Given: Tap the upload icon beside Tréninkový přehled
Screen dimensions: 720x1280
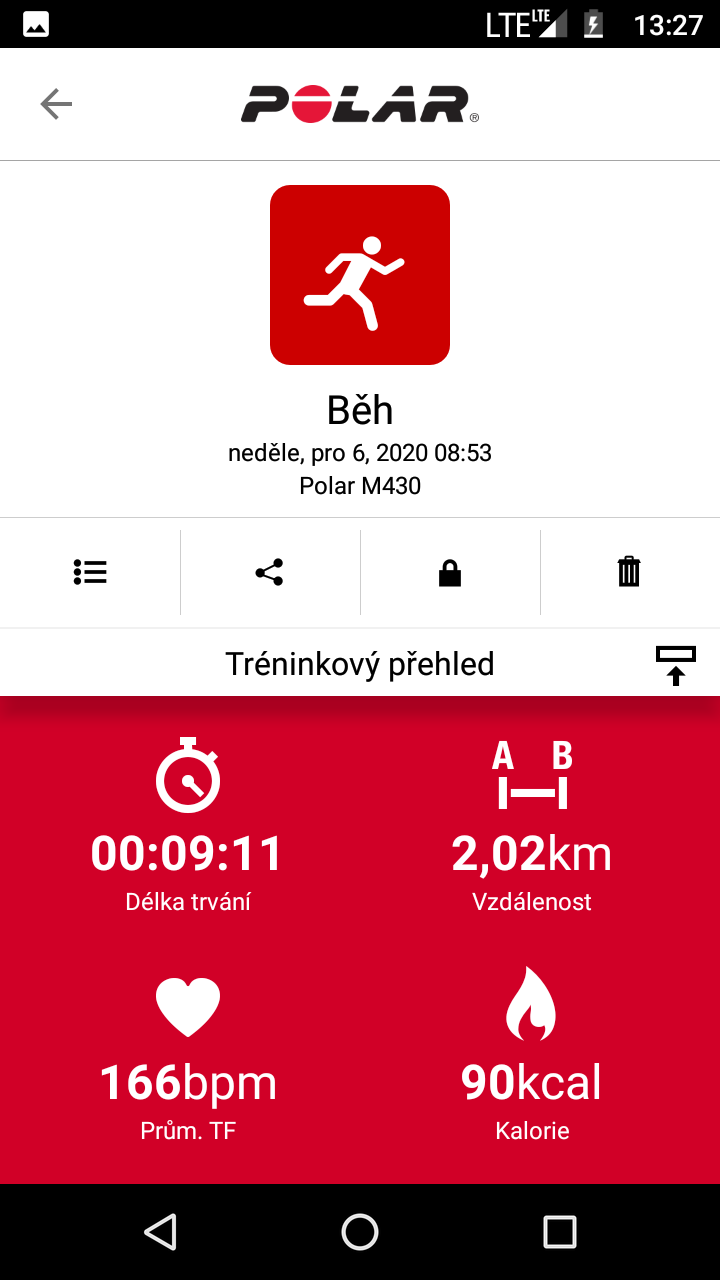Looking at the screenshot, I should 676,665.
